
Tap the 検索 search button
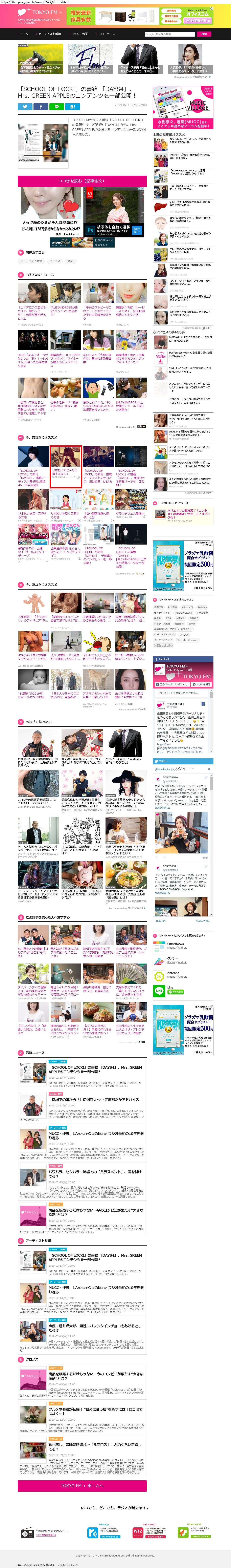tap(204, 34)
